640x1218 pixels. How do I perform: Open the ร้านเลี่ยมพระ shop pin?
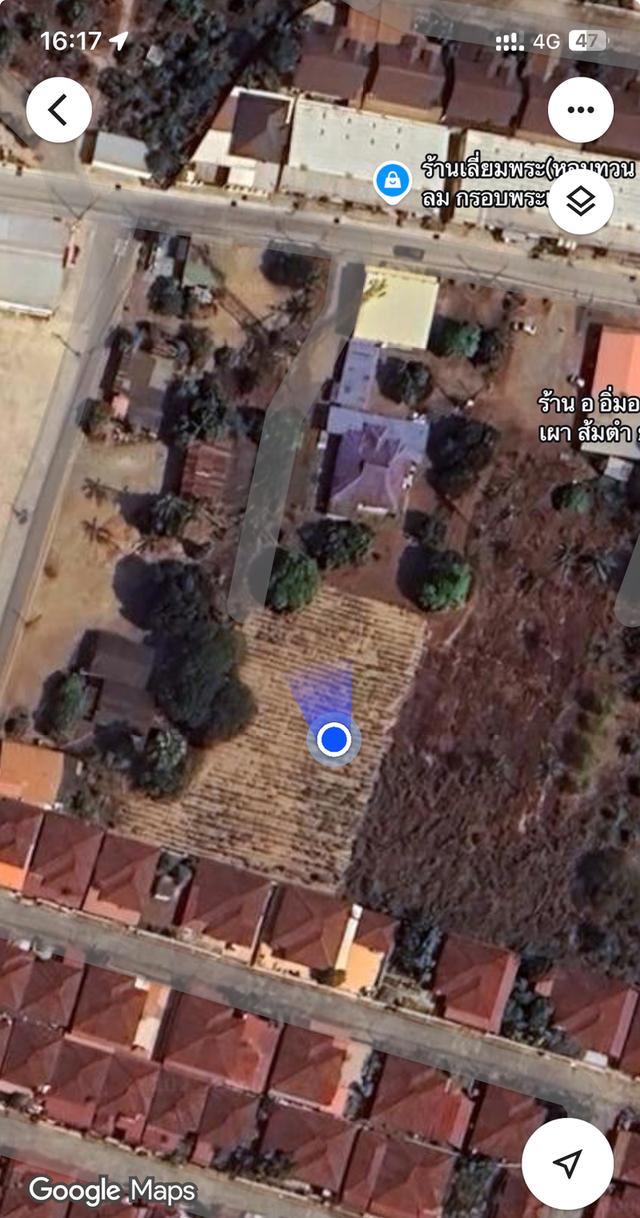click(392, 182)
